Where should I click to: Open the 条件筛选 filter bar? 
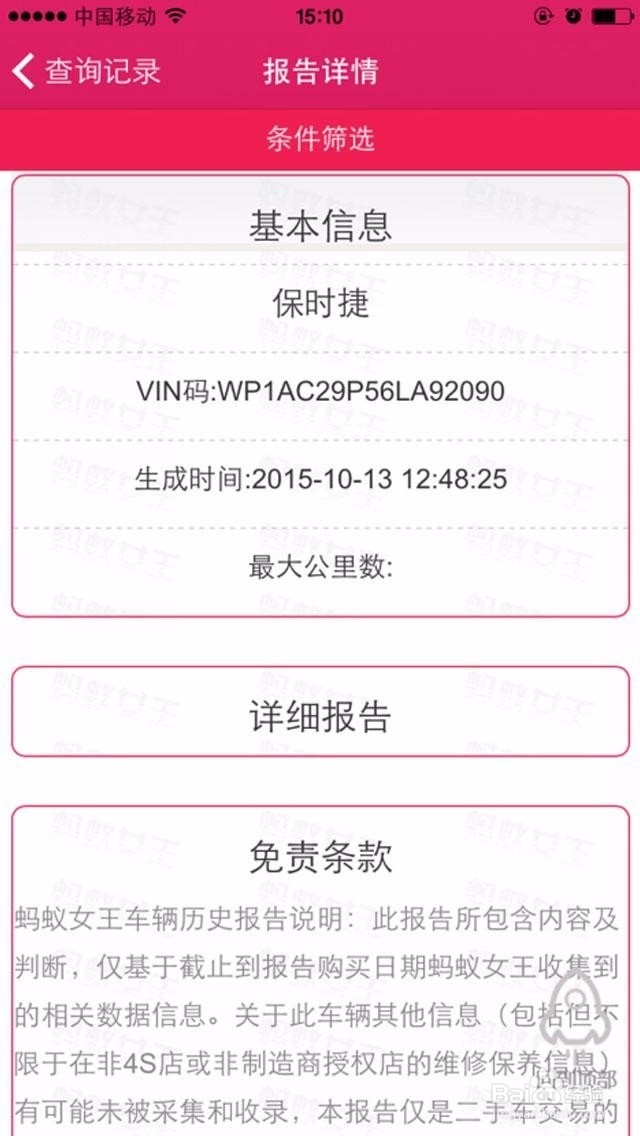click(x=320, y=138)
